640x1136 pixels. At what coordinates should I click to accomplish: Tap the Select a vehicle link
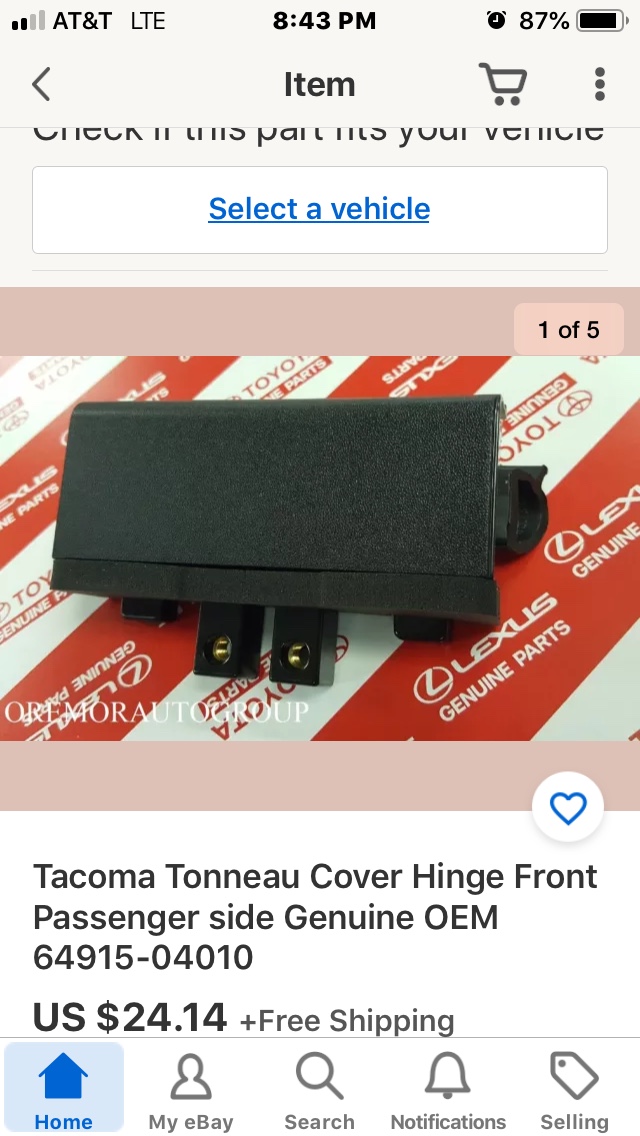click(x=319, y=209)
